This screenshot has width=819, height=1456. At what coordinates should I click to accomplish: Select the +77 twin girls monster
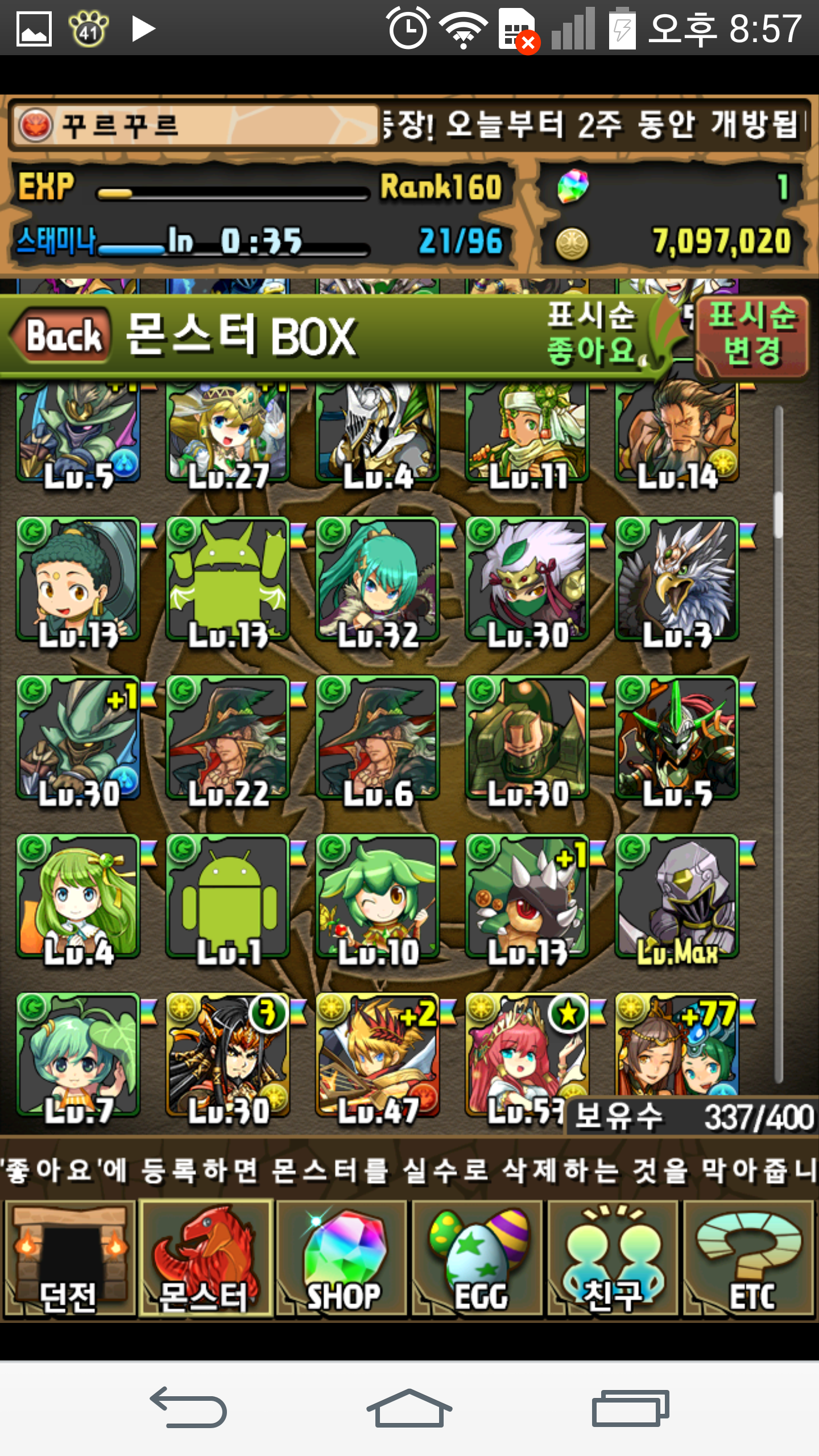677,1046
